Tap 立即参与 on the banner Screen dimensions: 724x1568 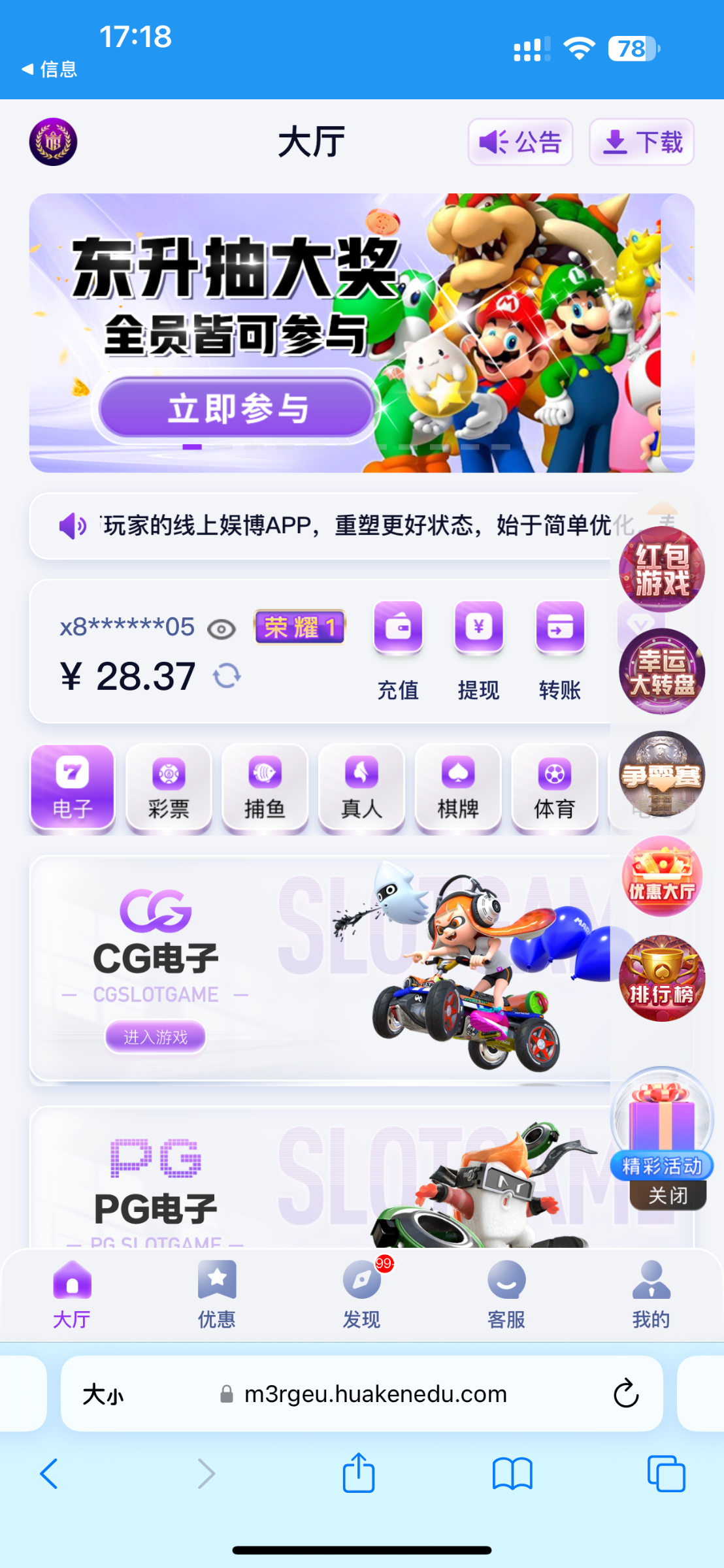pyautogui.click(x=237, y=408)
